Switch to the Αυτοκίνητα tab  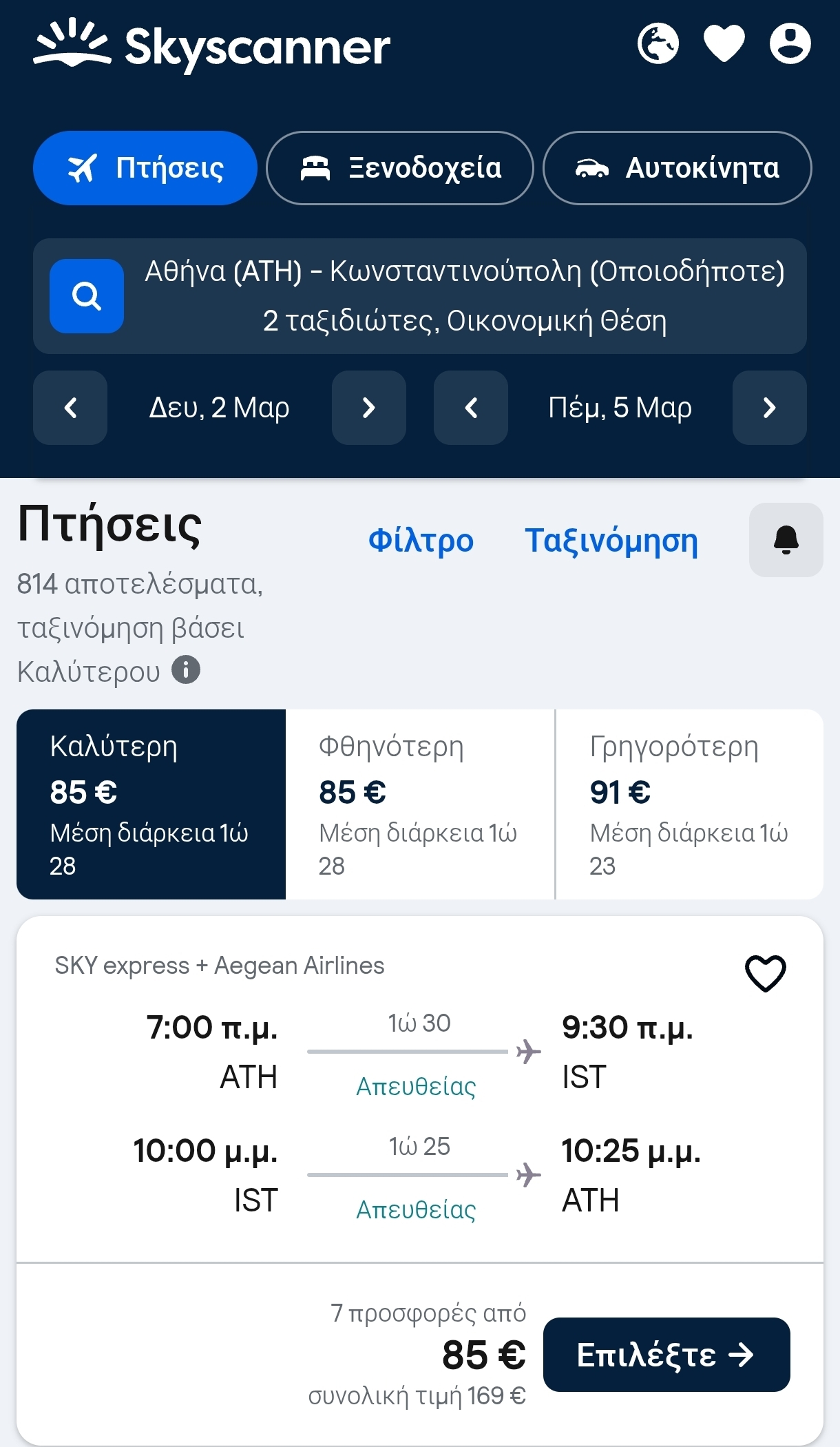click(677, 168)
